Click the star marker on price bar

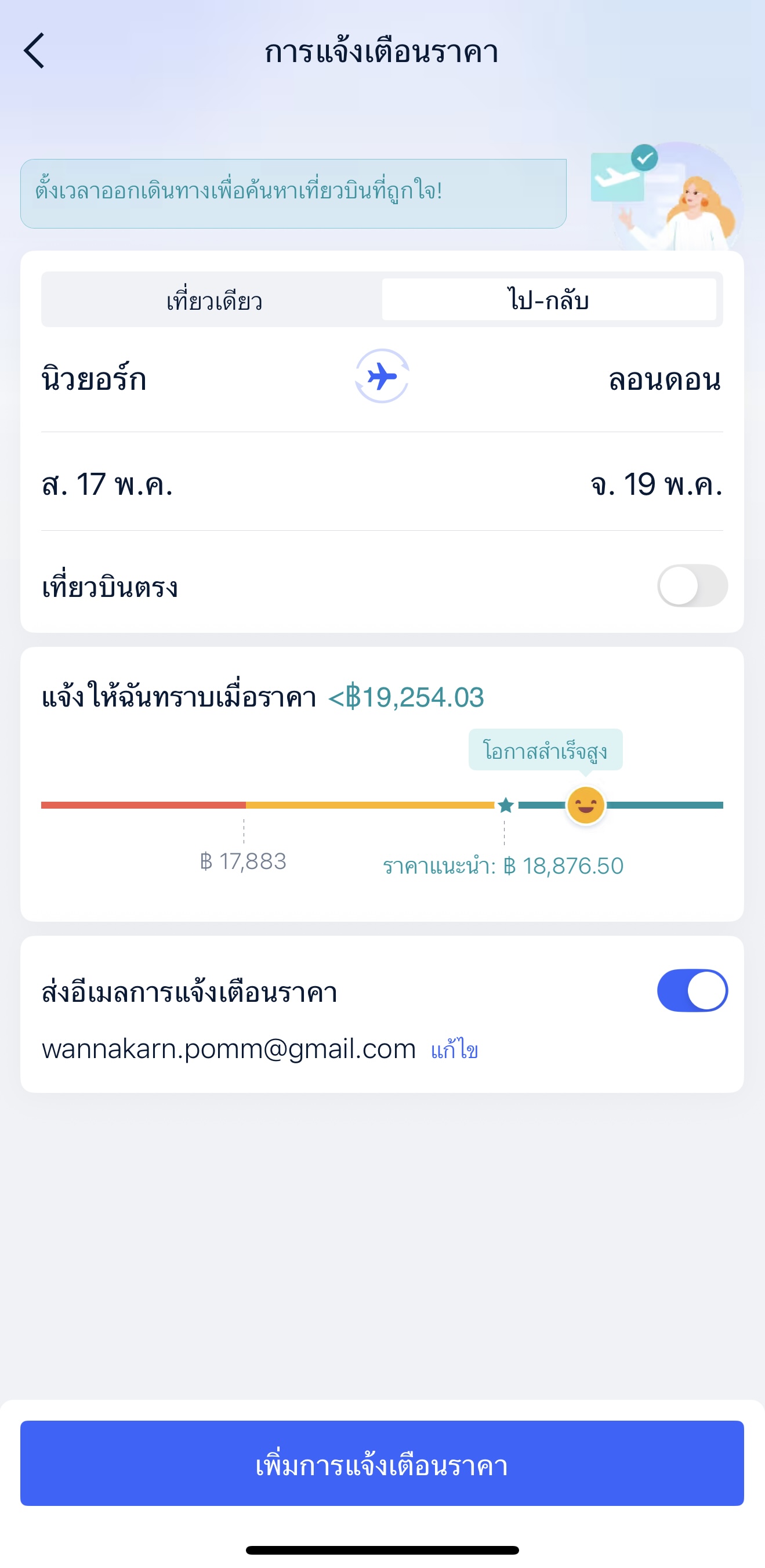(506, 805)
